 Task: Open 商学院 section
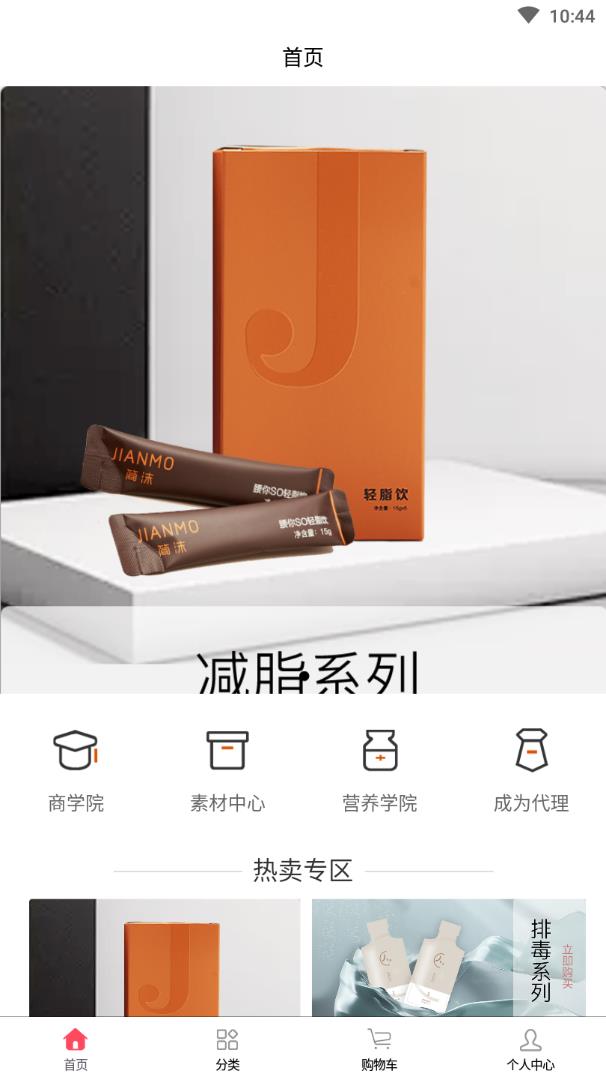76,768
